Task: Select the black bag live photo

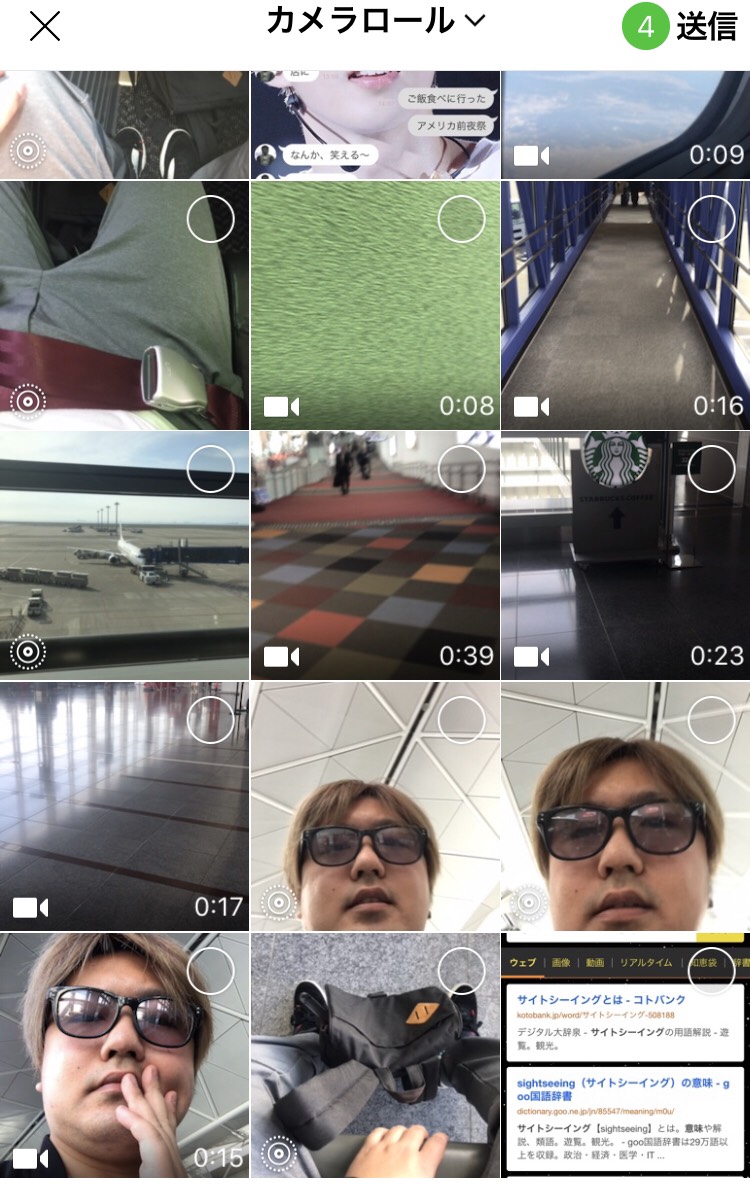Action: [461, 969]
